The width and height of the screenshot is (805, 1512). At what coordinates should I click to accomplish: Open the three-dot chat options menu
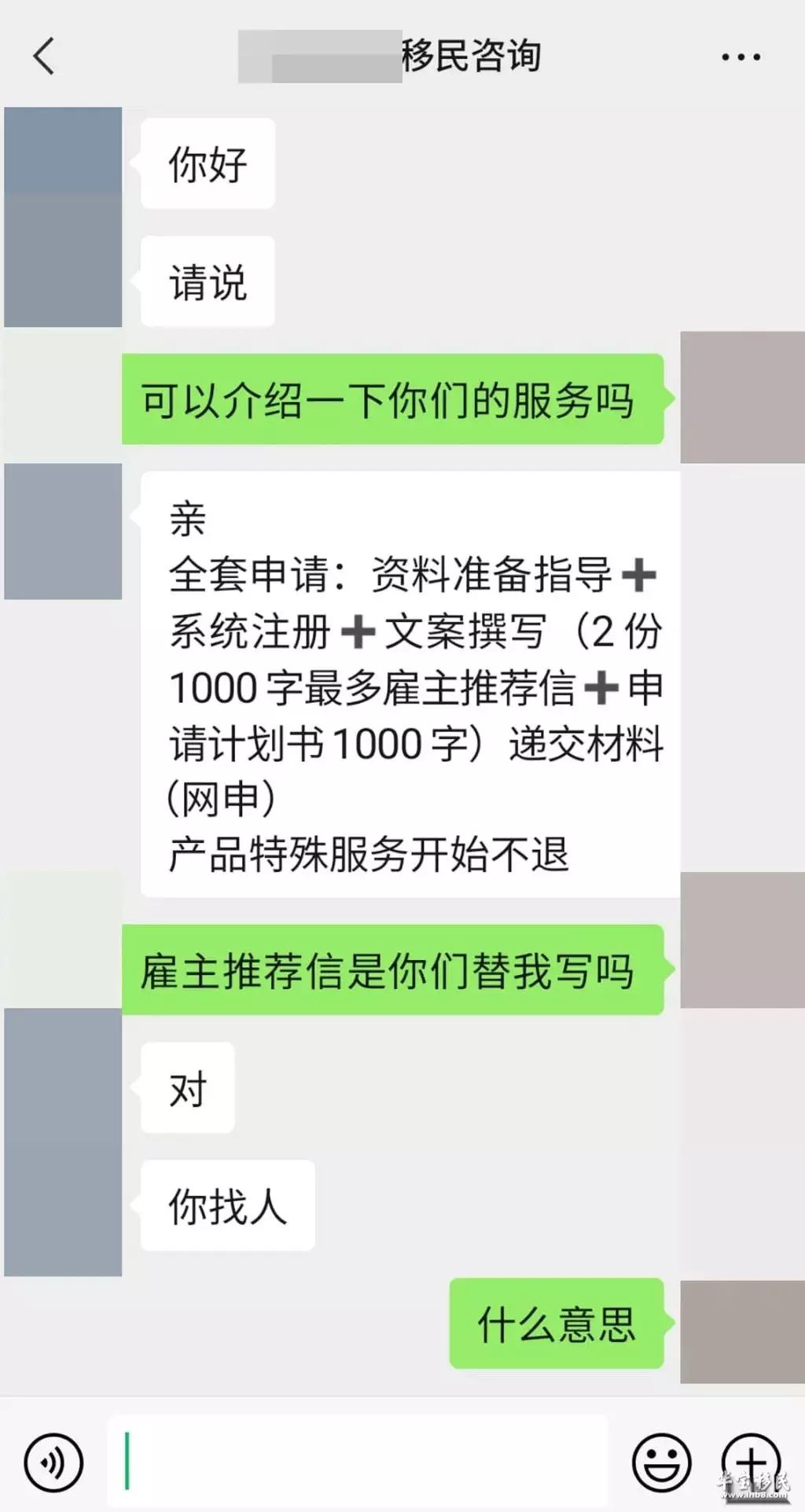pyautogui.click(x=741, y=57)
